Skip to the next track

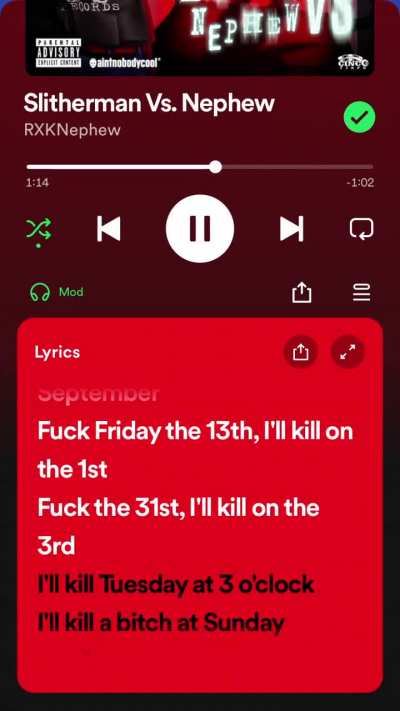point(291,229)
